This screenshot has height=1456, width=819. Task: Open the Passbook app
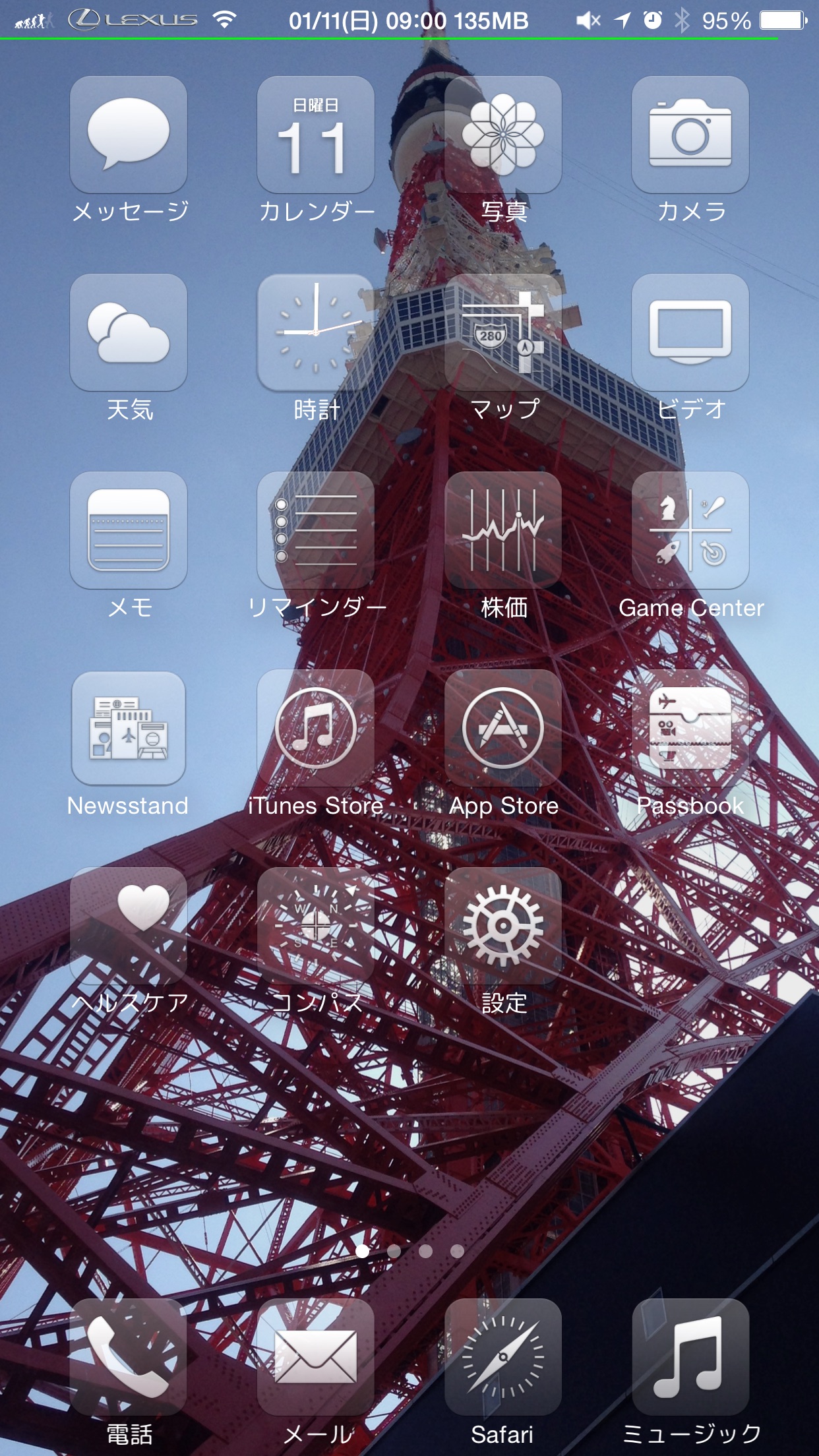pos(690,728)
